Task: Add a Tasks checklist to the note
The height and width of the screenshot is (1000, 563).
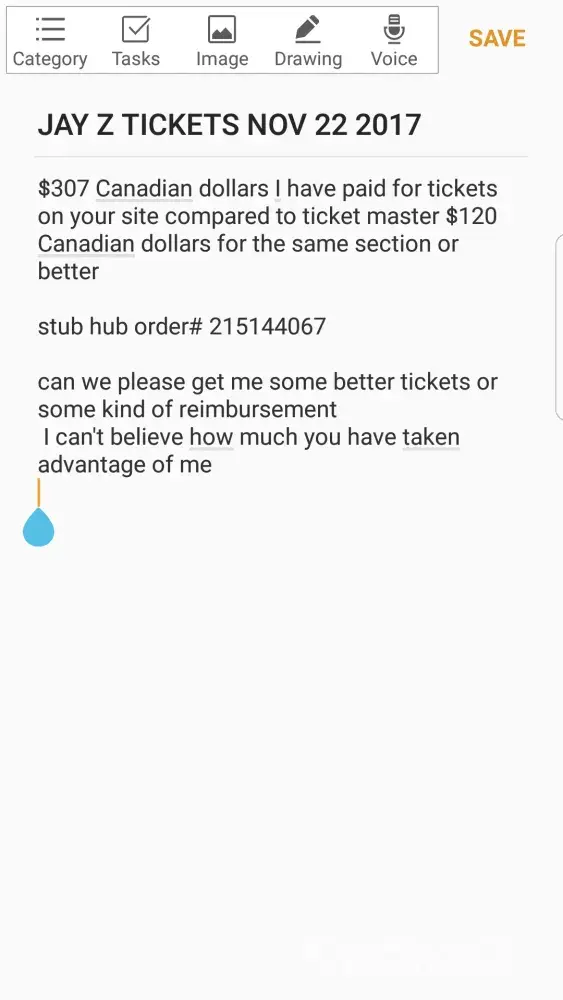Action: point(136,41)
